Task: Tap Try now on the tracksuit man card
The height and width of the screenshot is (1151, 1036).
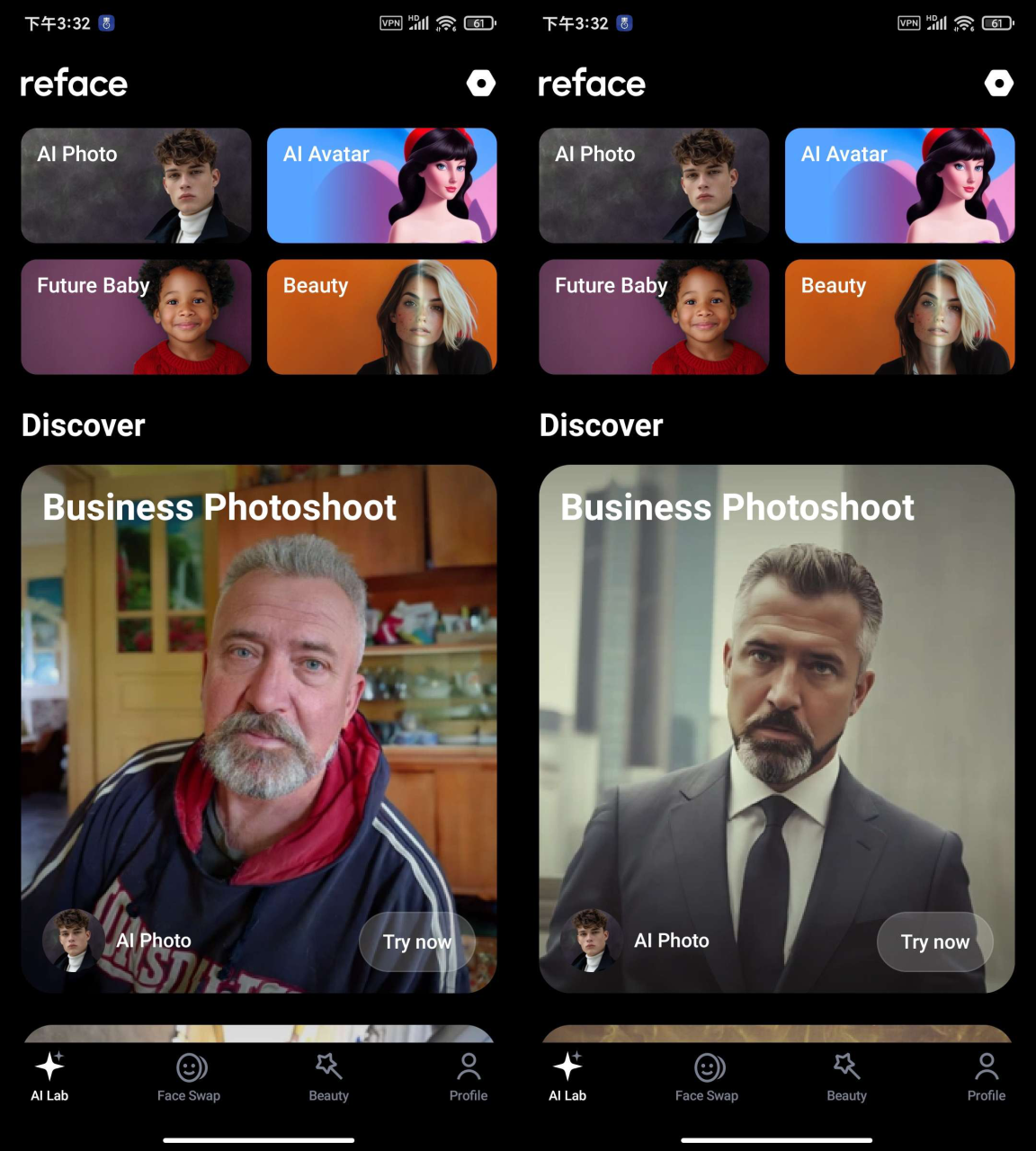Action: point(416,941)
